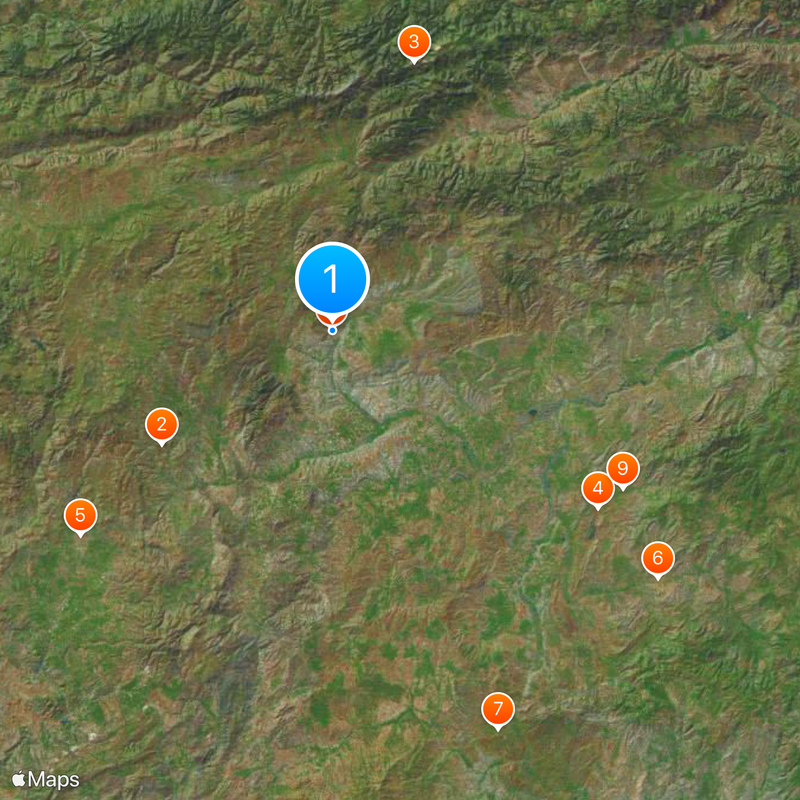Screen dimensions: 800x800
Task: Choose map pin number 6
Action: tap(658, 558)
